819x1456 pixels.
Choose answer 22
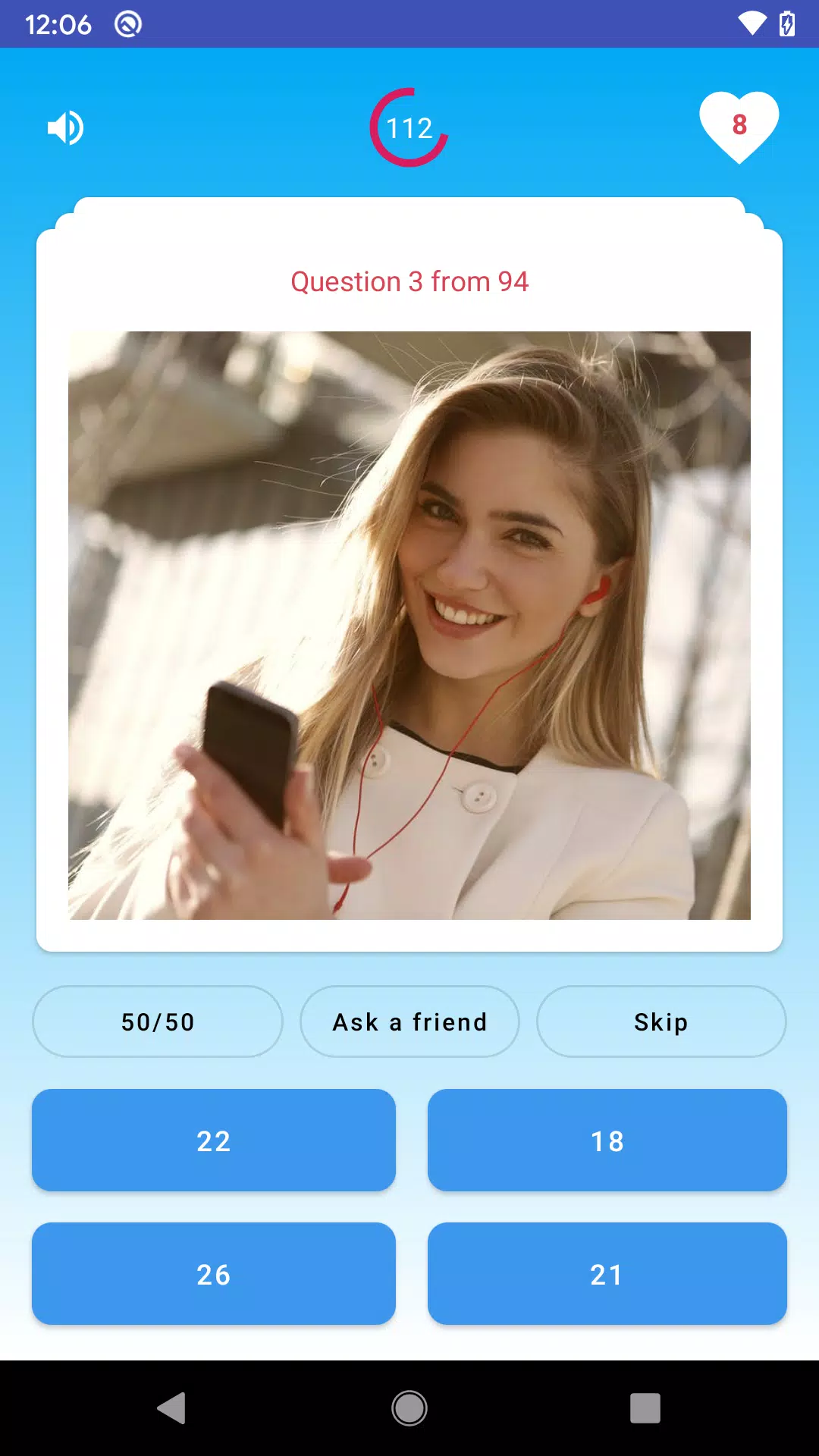(214, 1140)
